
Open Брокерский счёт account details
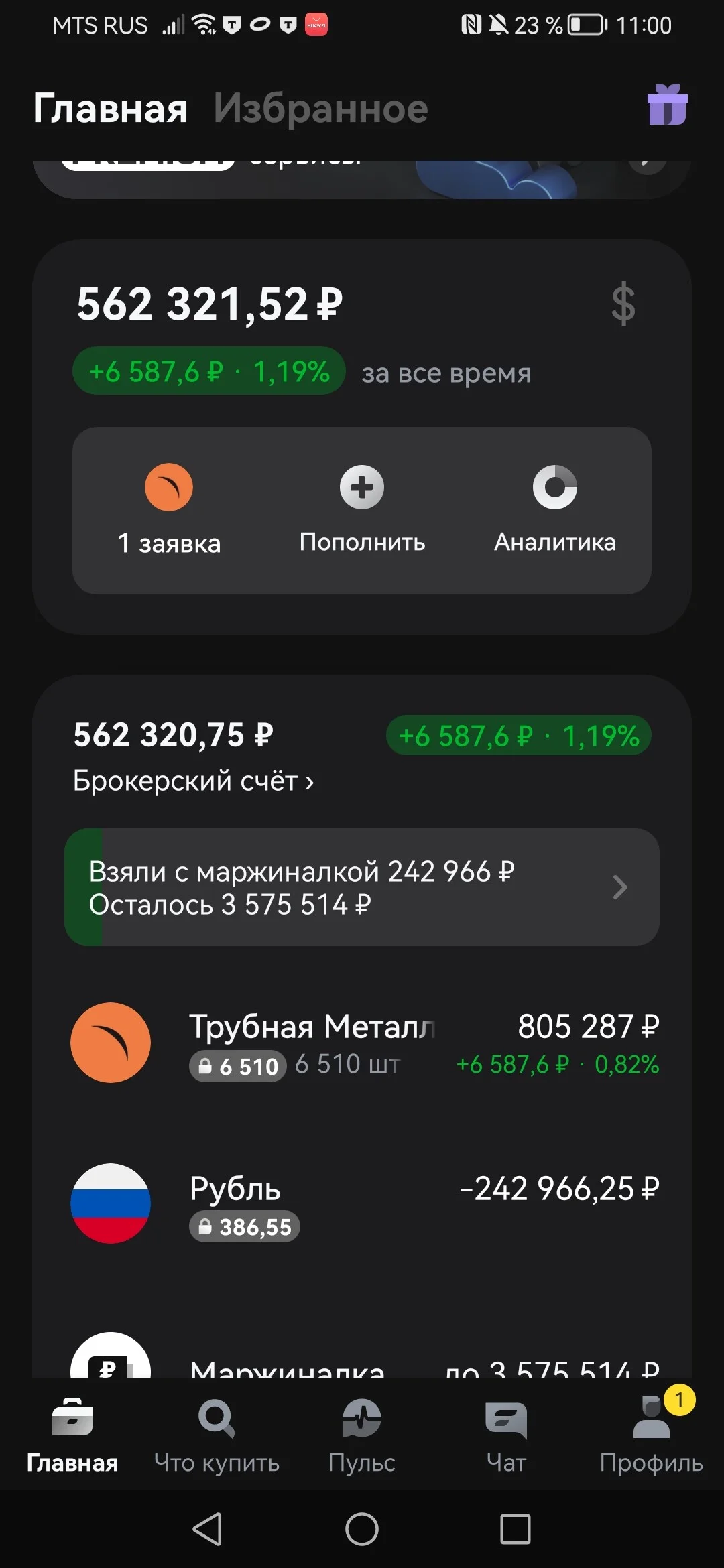(193, 781)
